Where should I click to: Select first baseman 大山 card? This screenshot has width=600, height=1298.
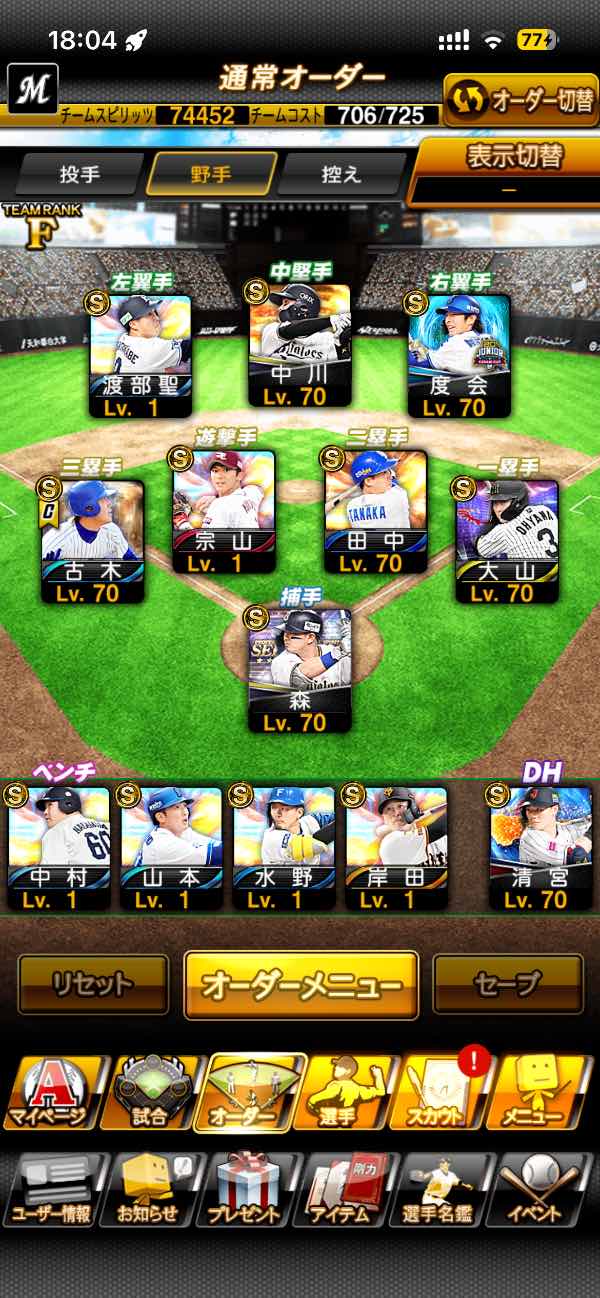pos(508,541)
